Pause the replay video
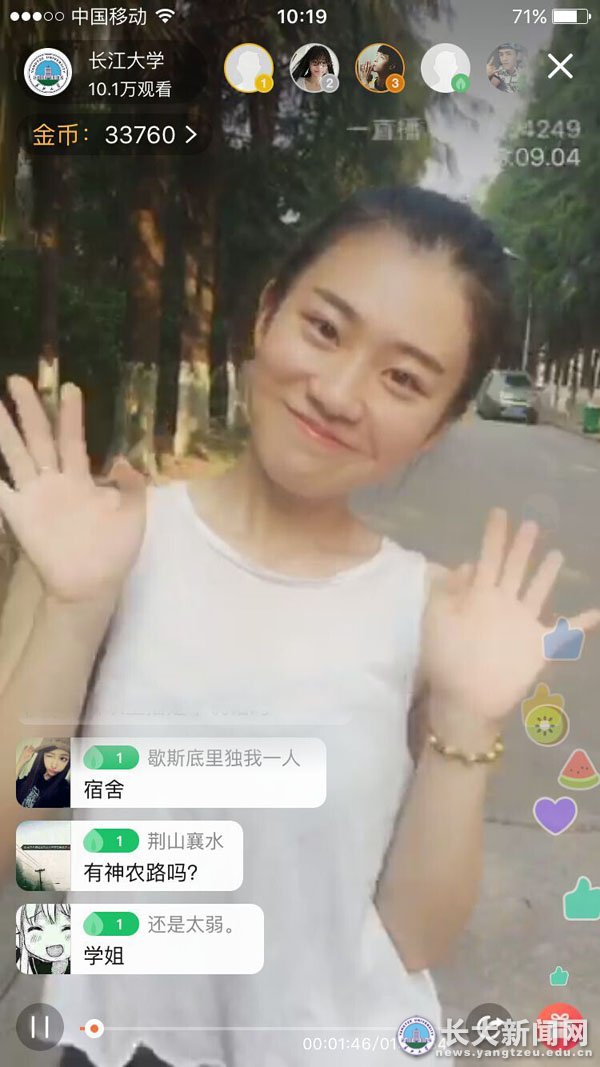The height and width of the screenshot is (1067, 600). point(40,1027)
